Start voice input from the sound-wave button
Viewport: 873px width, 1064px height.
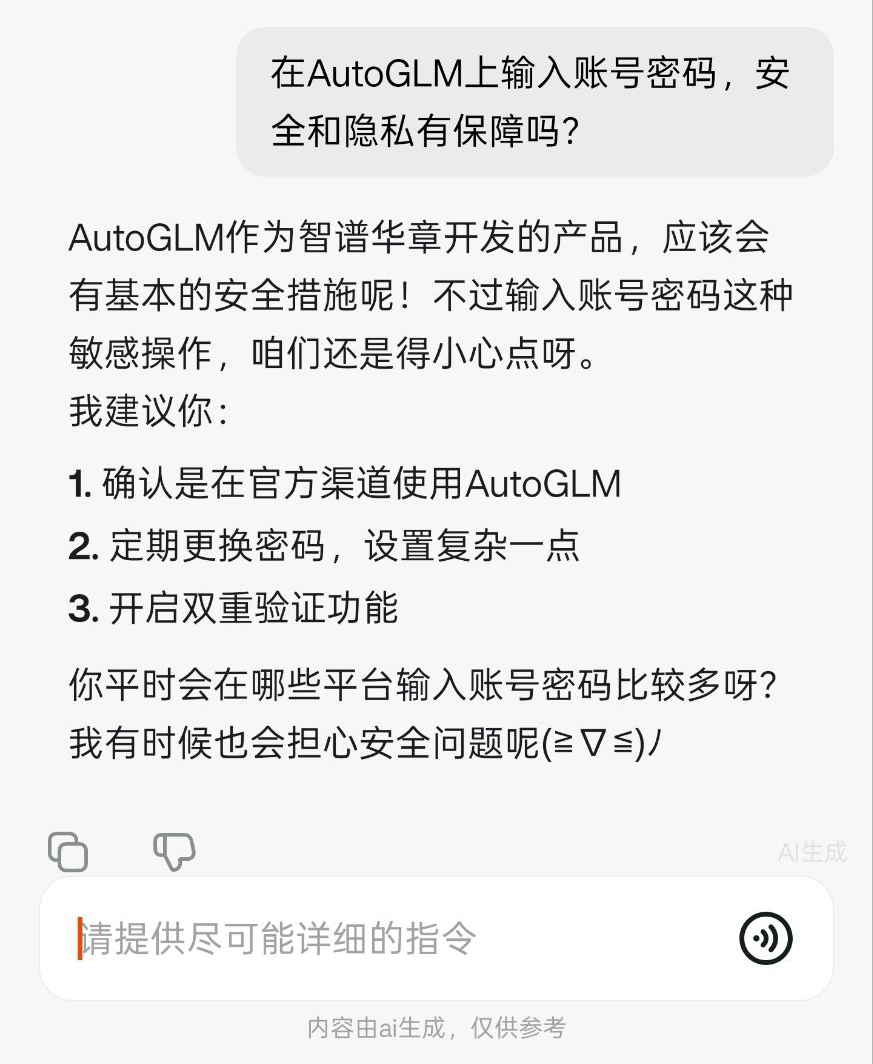click(765, 938)
